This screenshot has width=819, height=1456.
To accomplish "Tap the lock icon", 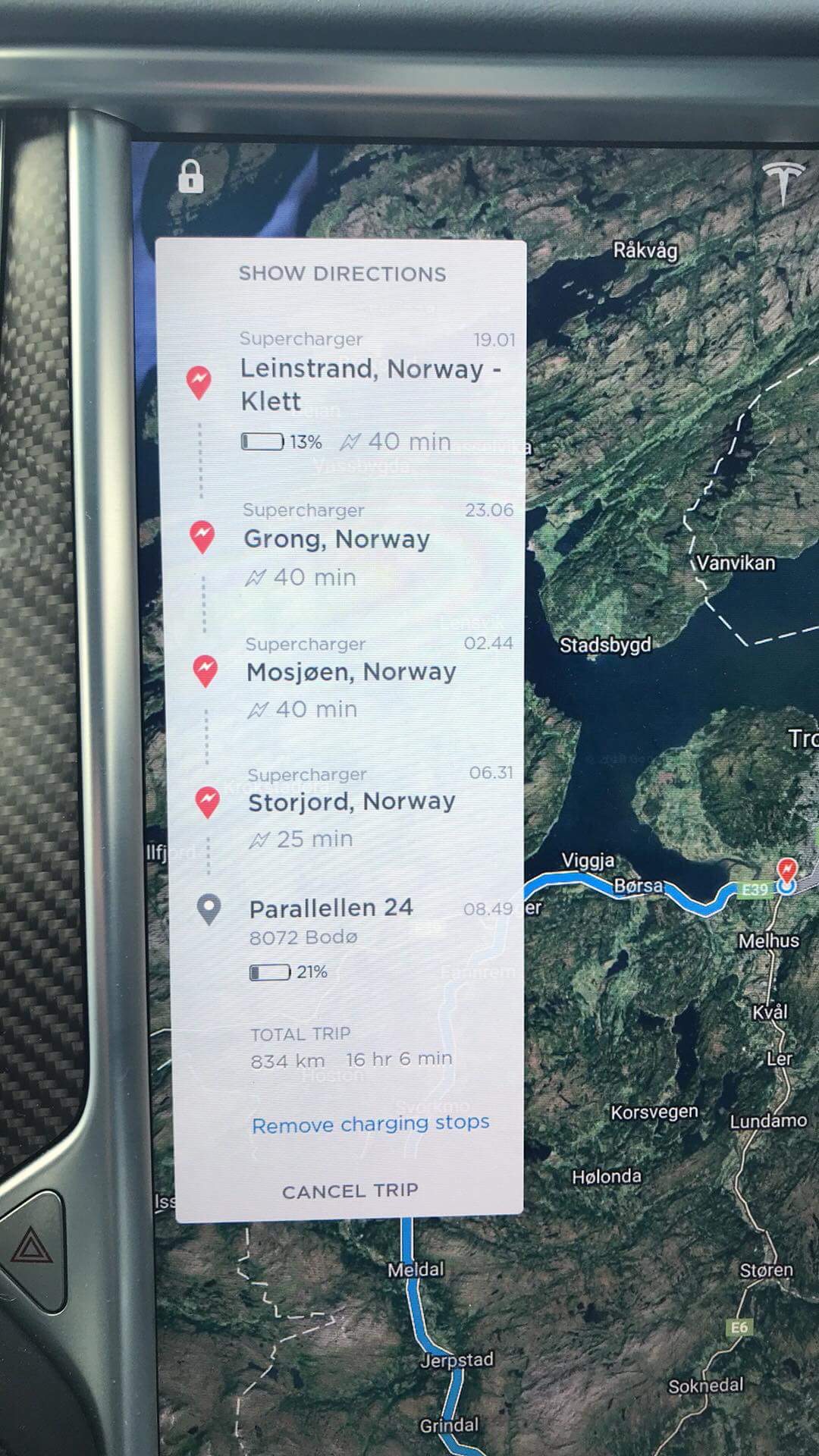I will [x=190, y=177].
